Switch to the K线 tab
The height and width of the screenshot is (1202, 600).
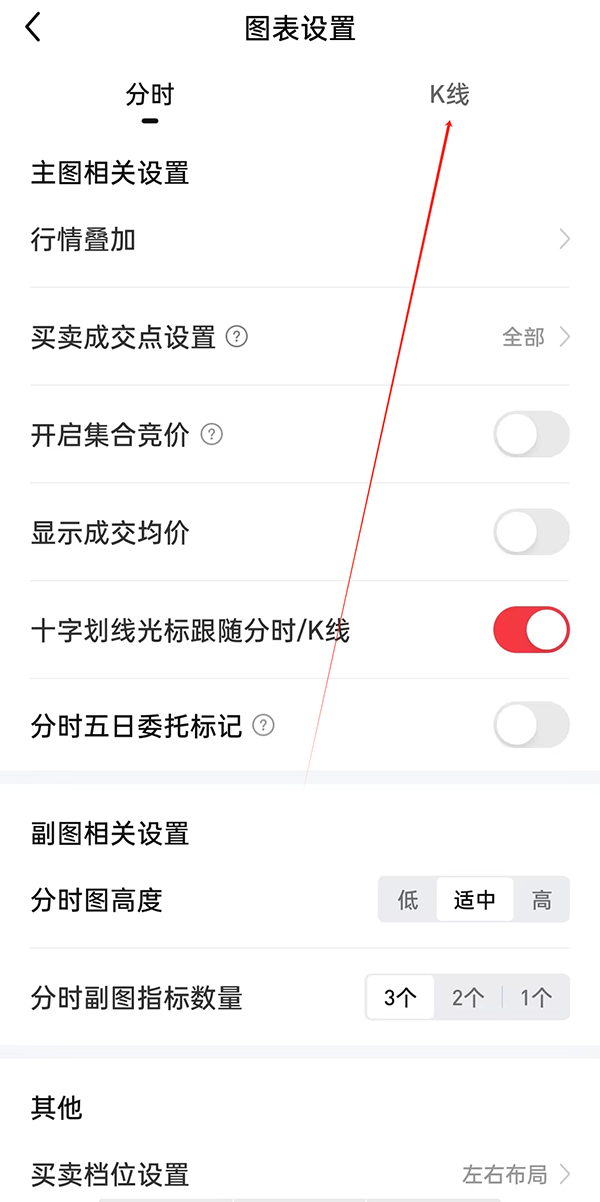pyautogui.click(x=449, y=95)
